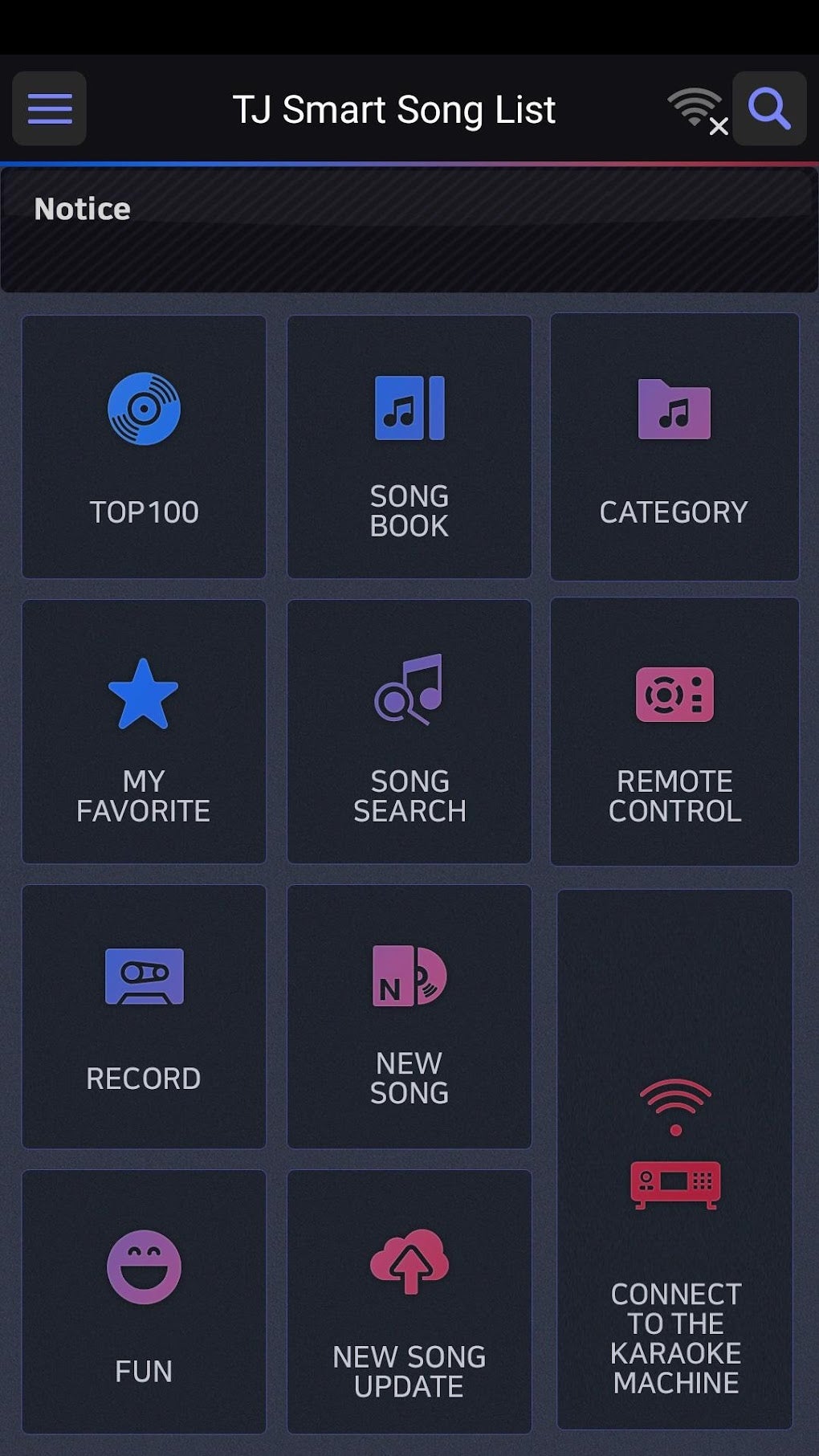The image size is (819, 1456).
Task: Dismiss the WiFi disconnected indicator
Action: (719, 126)
